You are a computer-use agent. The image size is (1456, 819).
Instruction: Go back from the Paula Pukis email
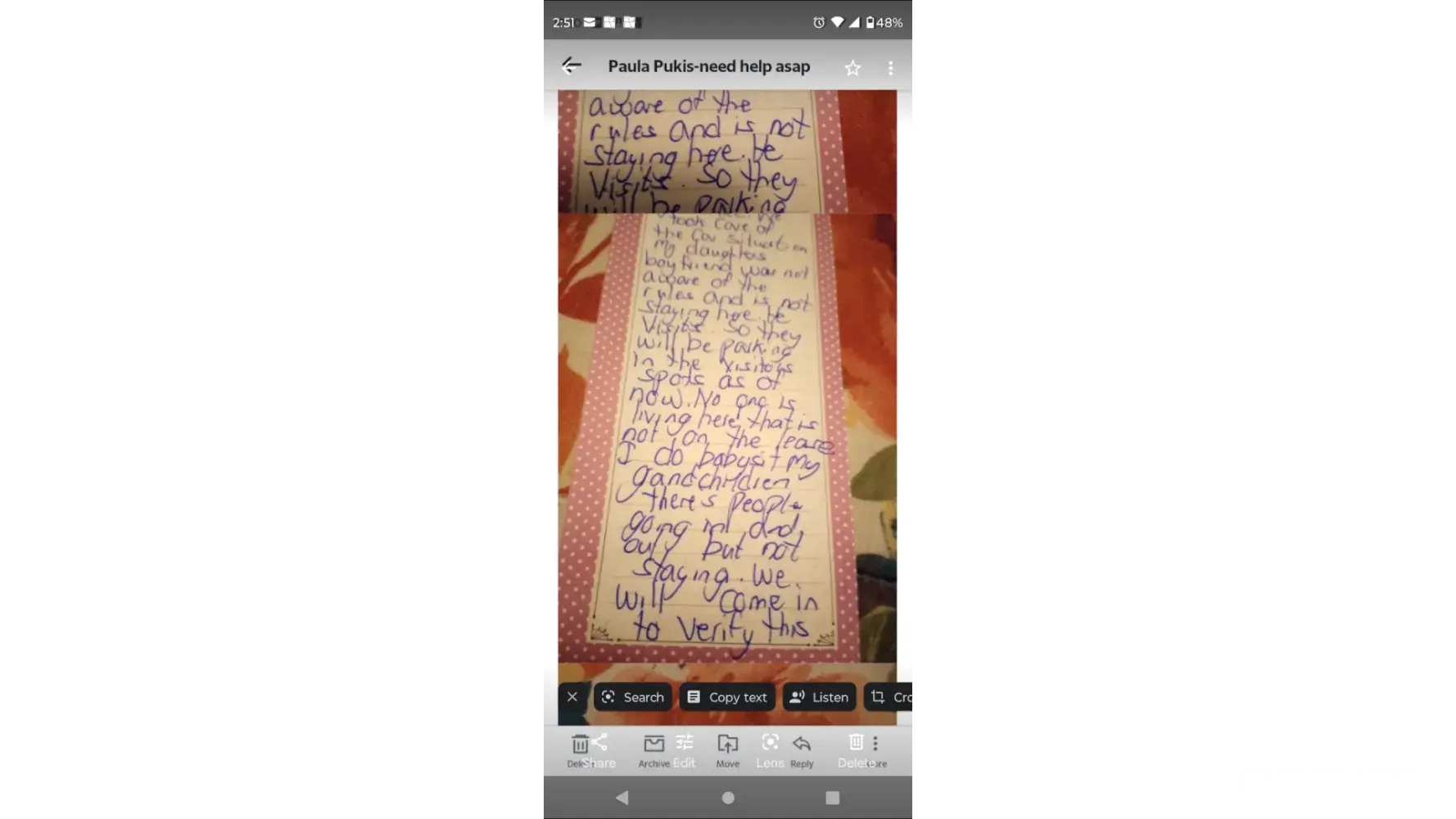[572, 66]
